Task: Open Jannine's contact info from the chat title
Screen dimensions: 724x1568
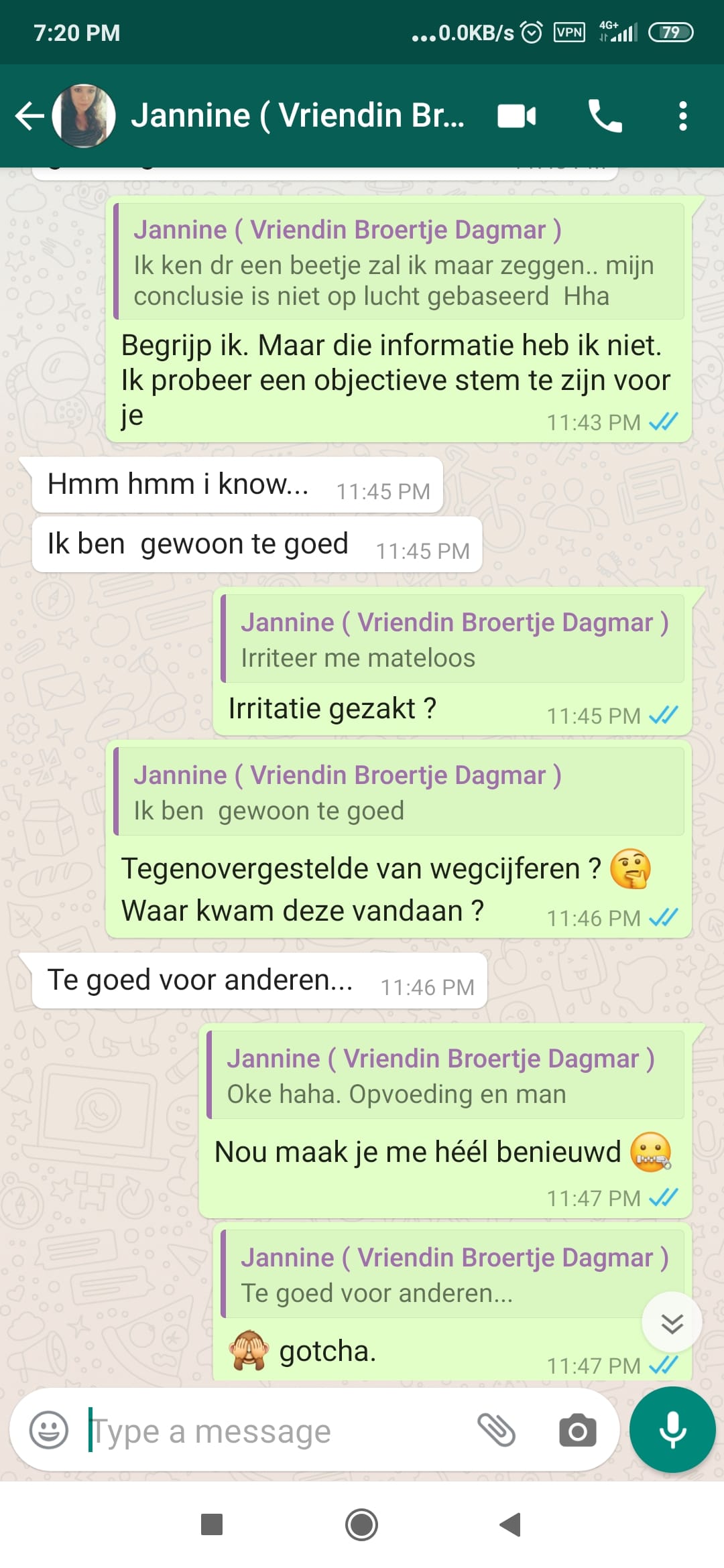Action: point(296,116)
